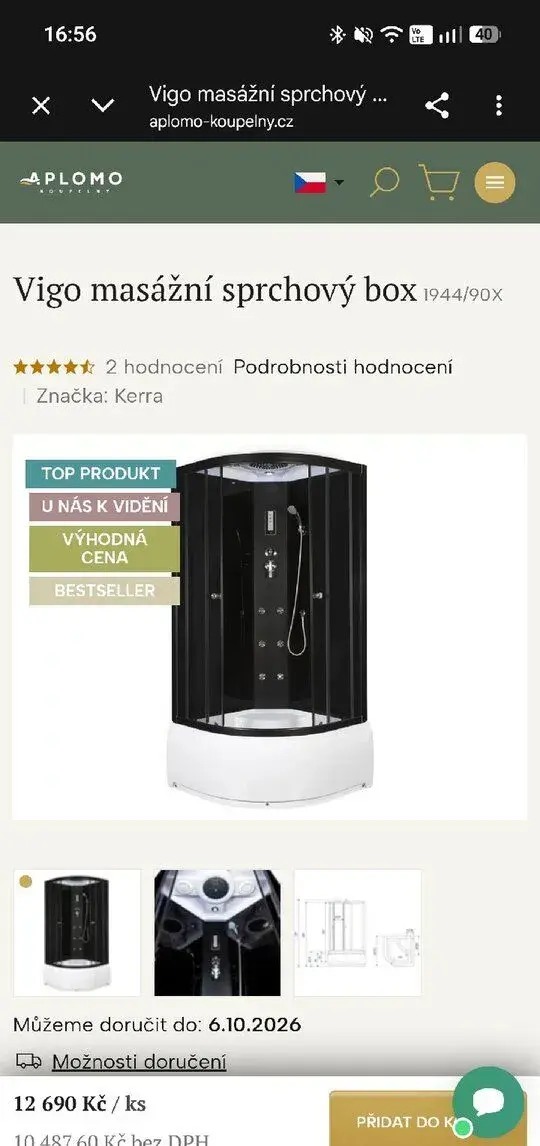This screenshot has width=540, height=1146.
Task: Select the first shower box thumbnail
Action: [77, 933]
